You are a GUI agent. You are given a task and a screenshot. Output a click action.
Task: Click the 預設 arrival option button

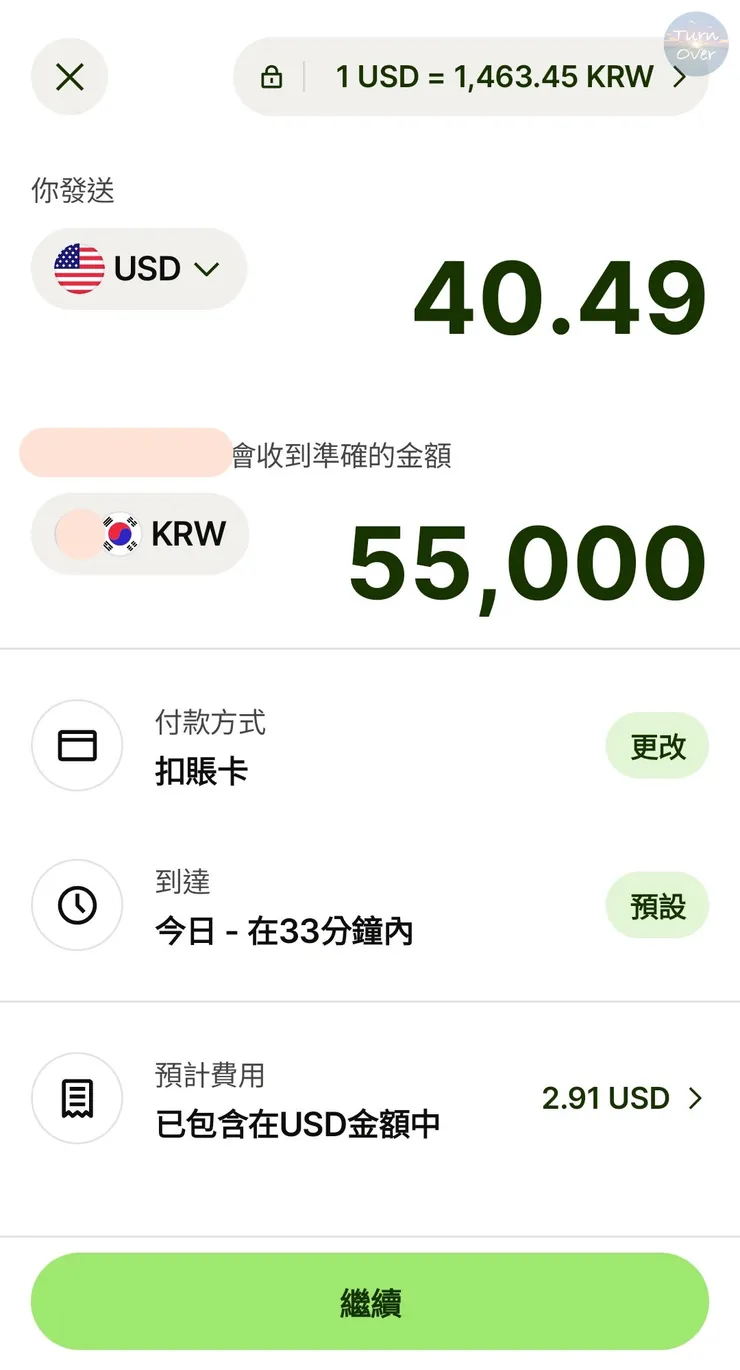657,905
